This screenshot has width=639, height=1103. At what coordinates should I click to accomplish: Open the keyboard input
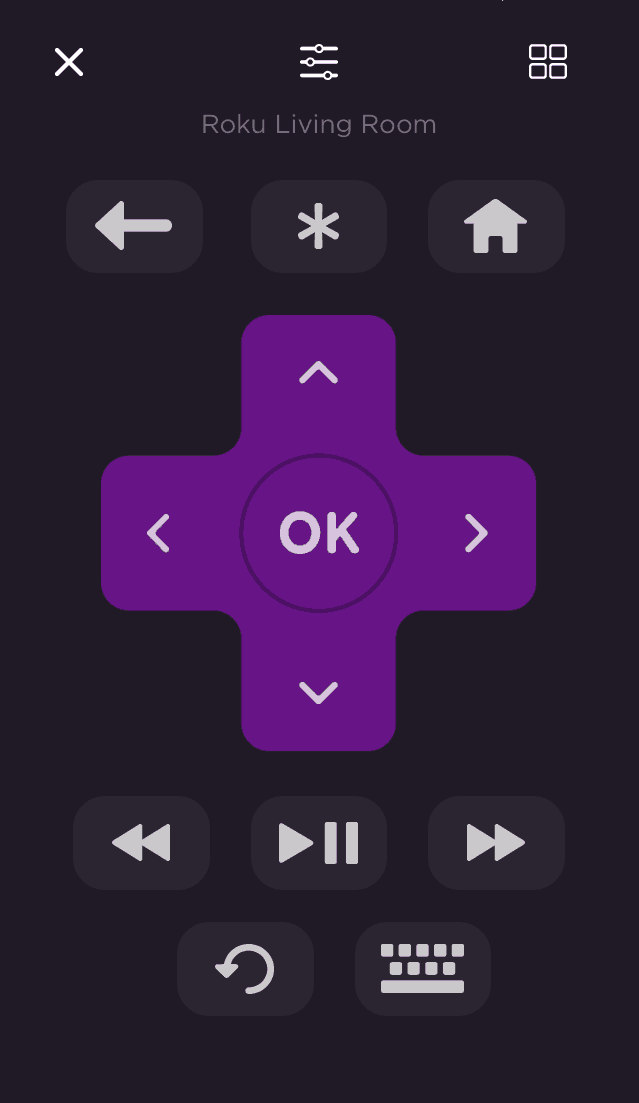pos(422,969)
